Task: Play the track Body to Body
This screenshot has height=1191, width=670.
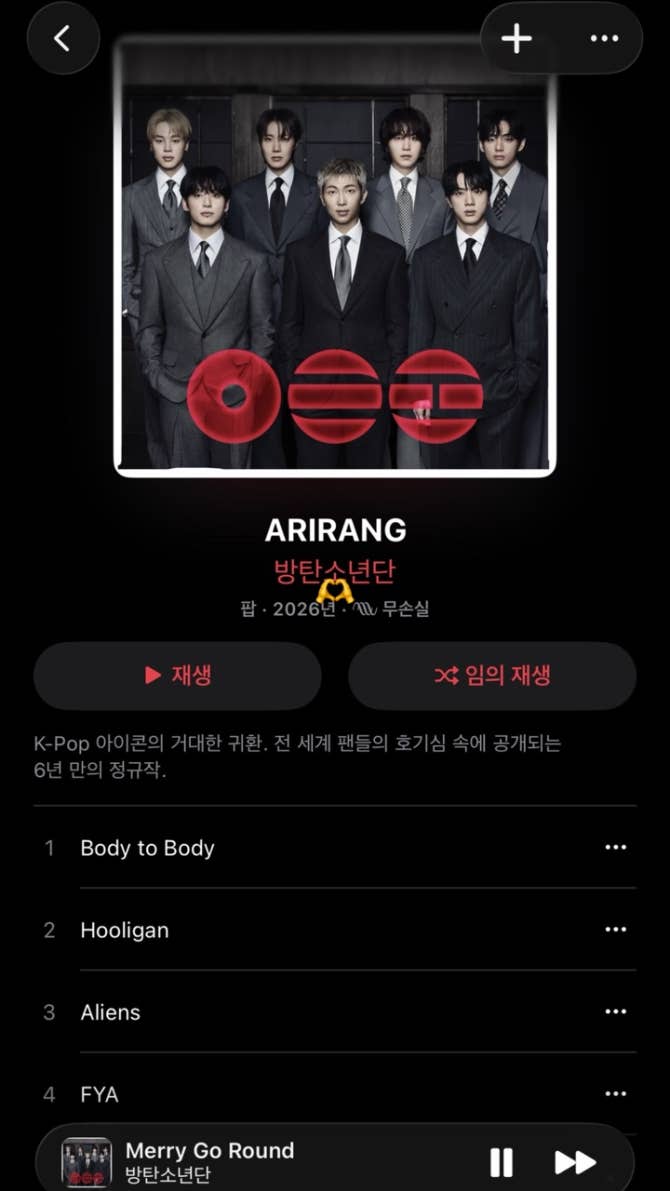Action: 148,848
